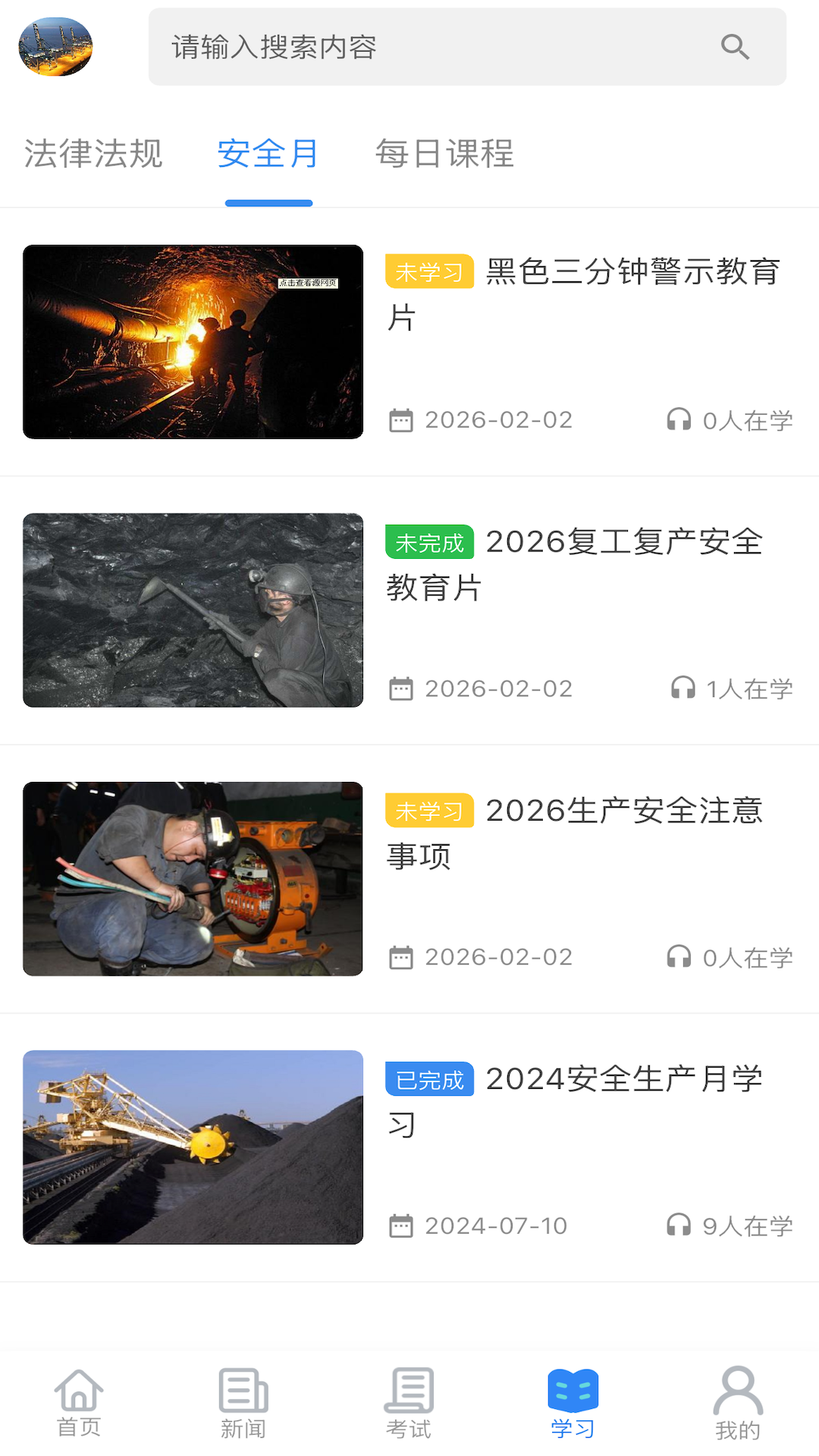Tap the circular profile avatar image
The height and width of the screenshot is (1456, 819).
(x=53, y=45)
